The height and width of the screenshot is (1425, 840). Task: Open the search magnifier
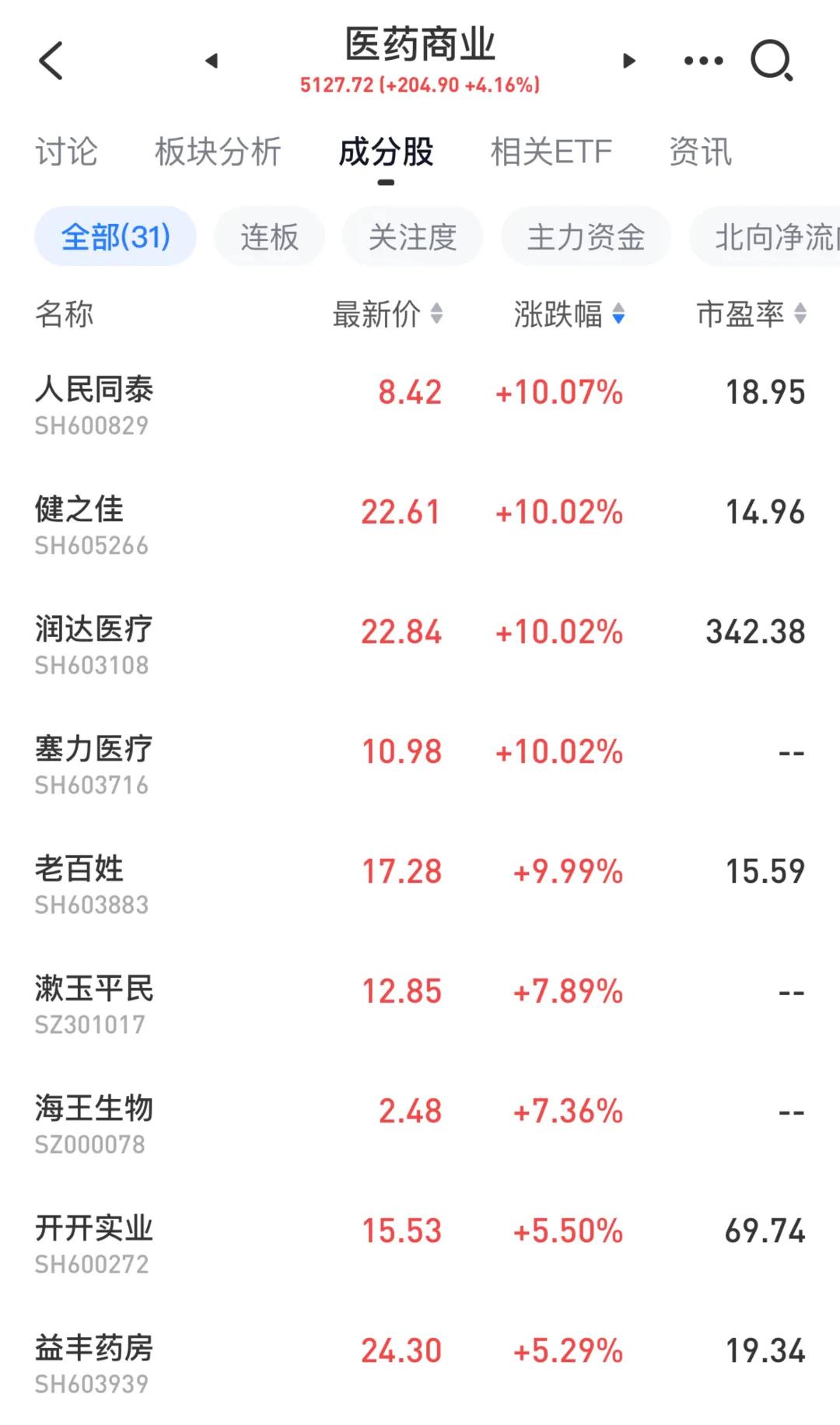(771, 61)
